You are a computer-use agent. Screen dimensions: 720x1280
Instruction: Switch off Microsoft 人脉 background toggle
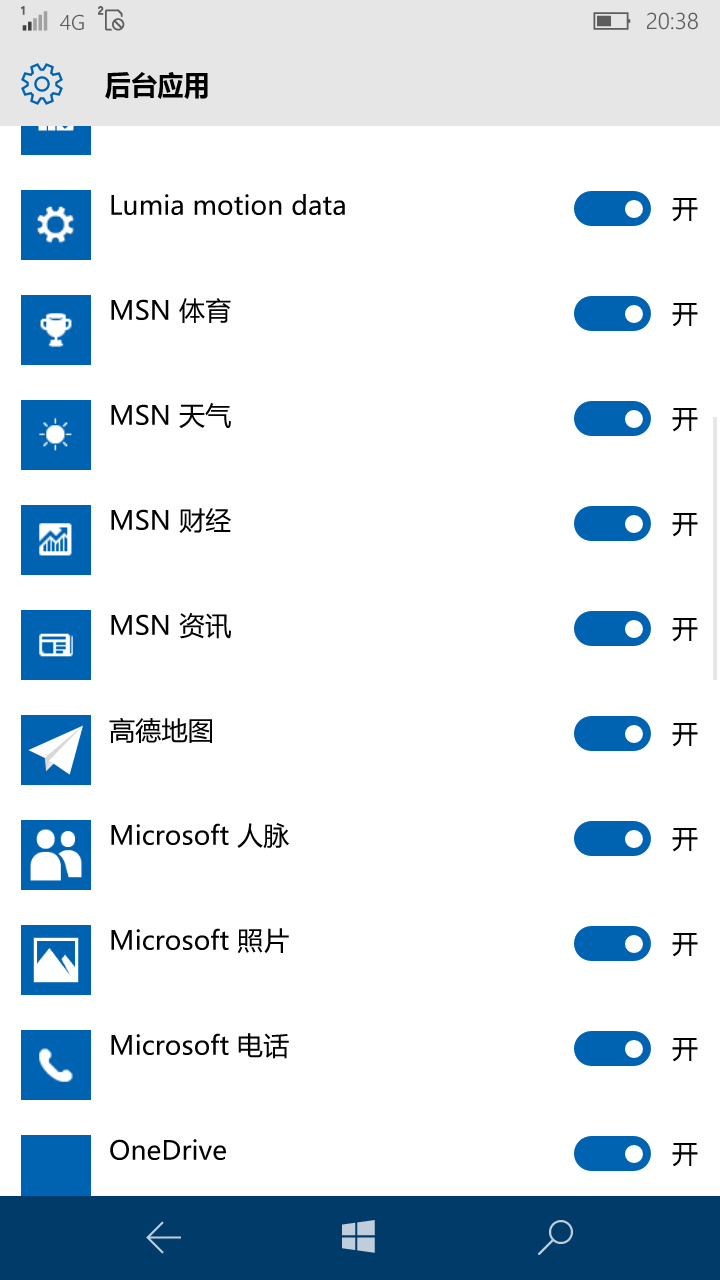click(612, 839)
